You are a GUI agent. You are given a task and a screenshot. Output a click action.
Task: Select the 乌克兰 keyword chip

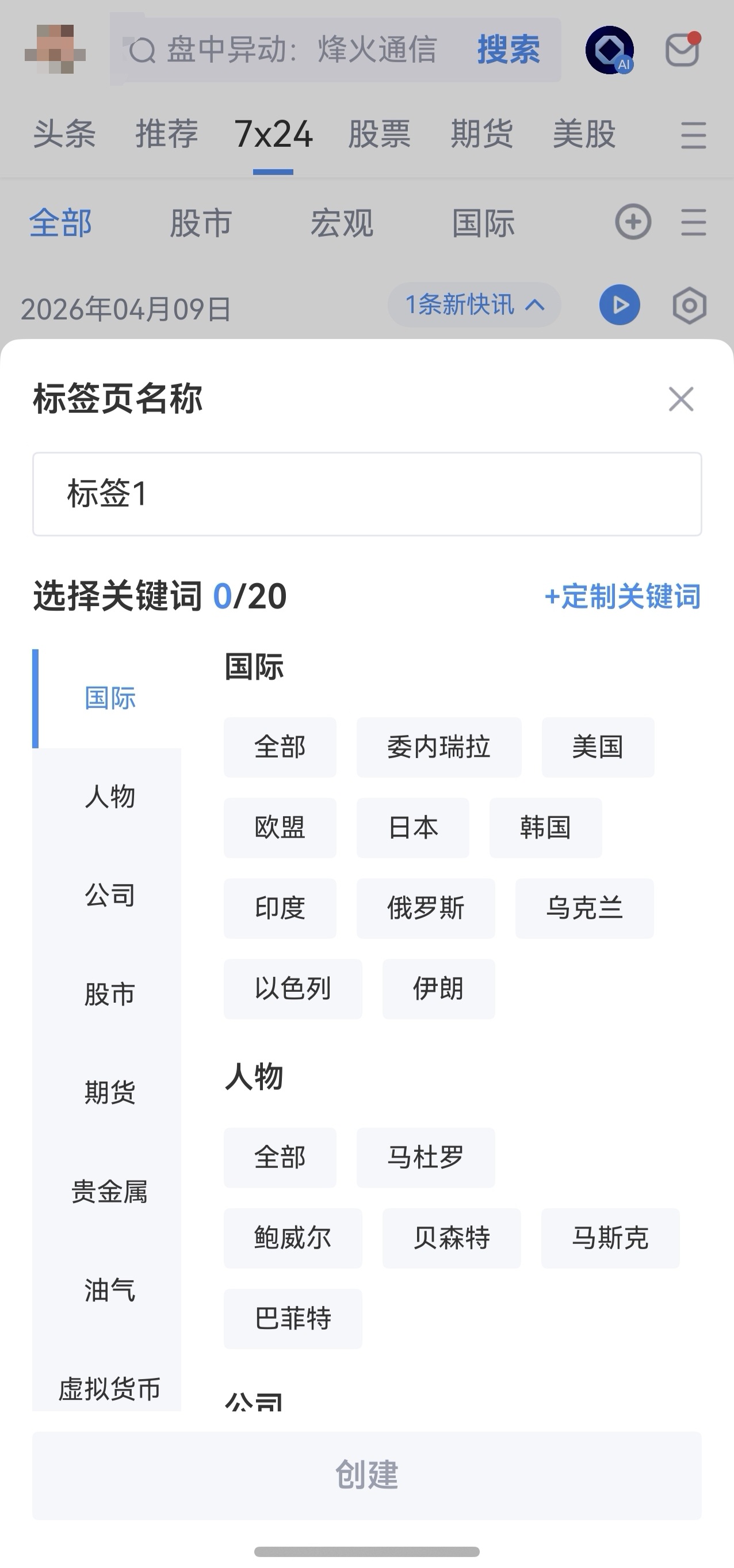(584, 908)
